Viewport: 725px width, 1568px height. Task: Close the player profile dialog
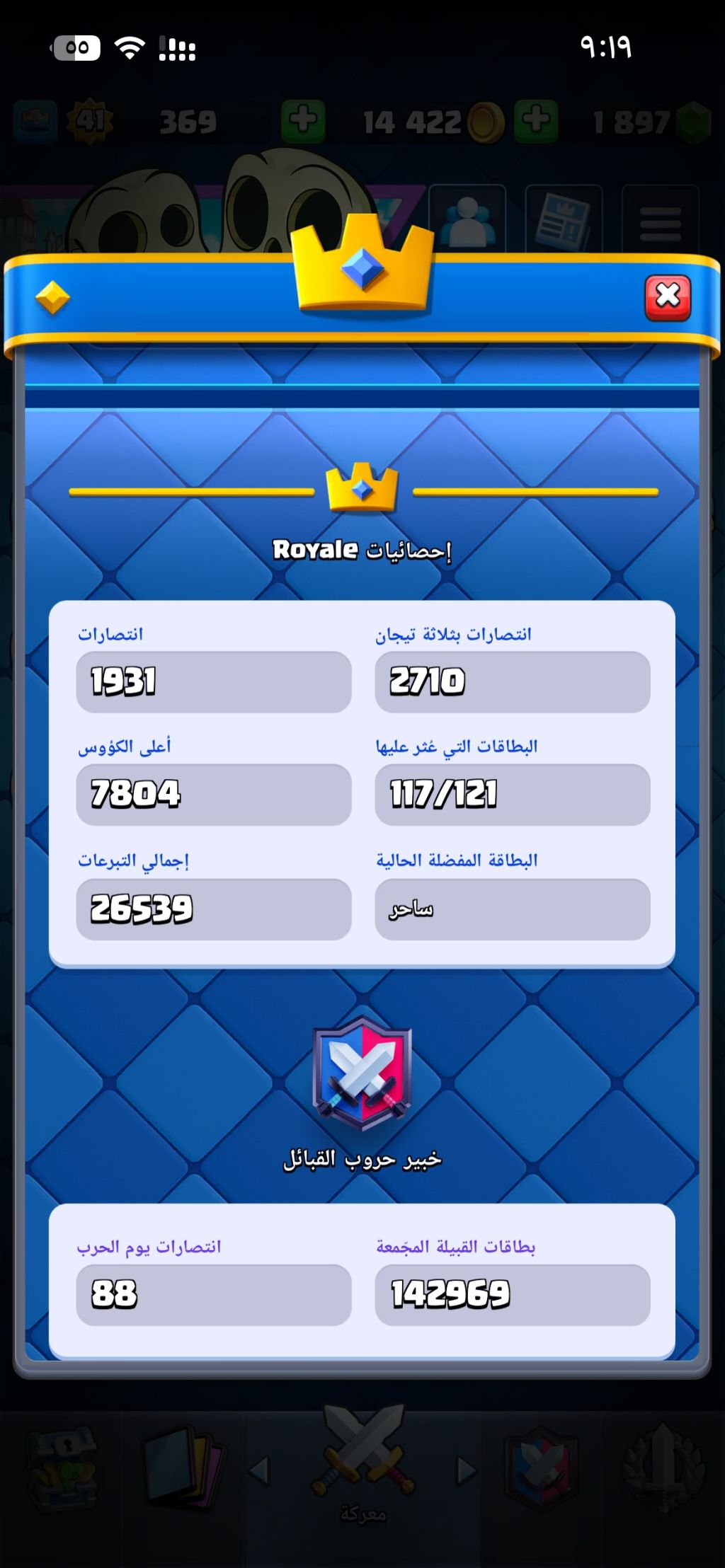[x=667, y=297]
